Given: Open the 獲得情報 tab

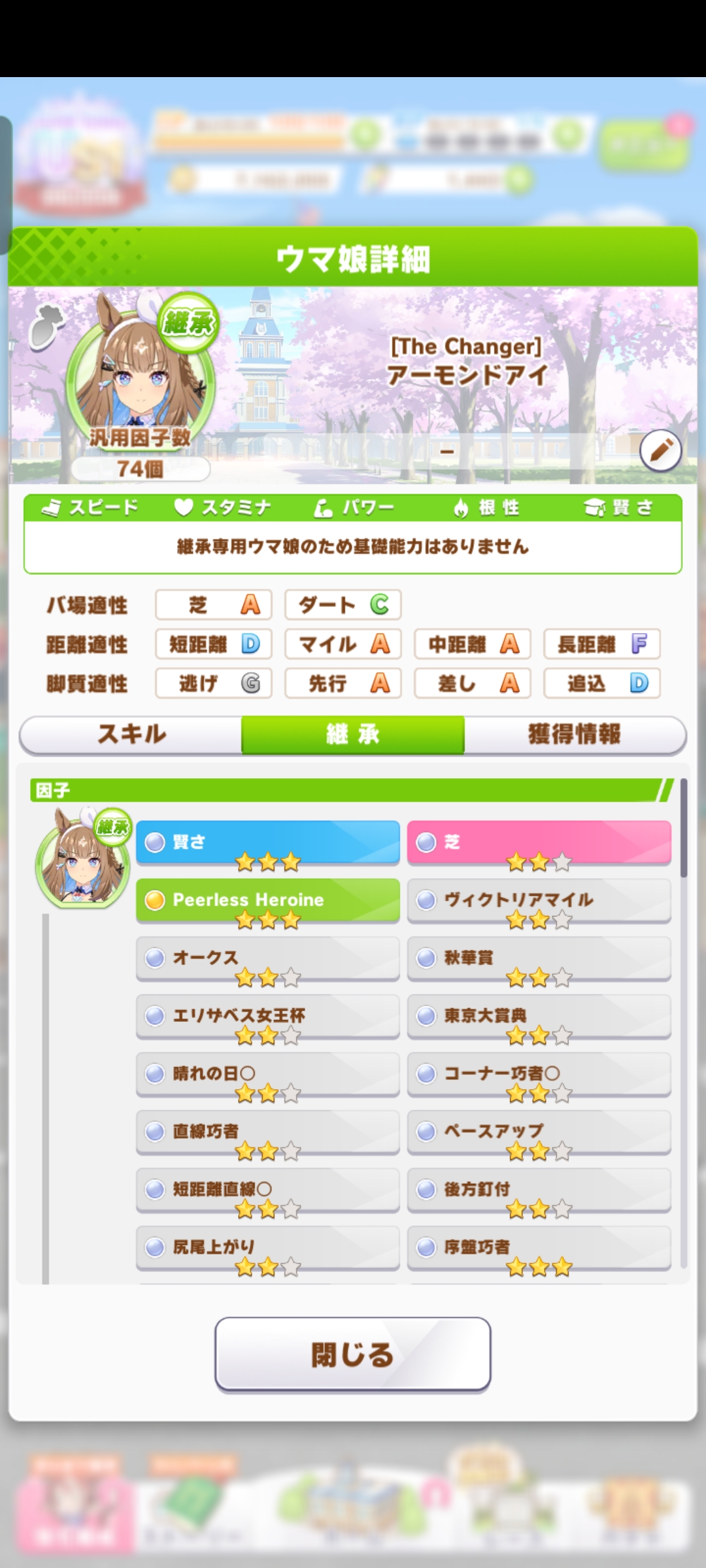Looking at the screenshot, I should click(575, 734).
